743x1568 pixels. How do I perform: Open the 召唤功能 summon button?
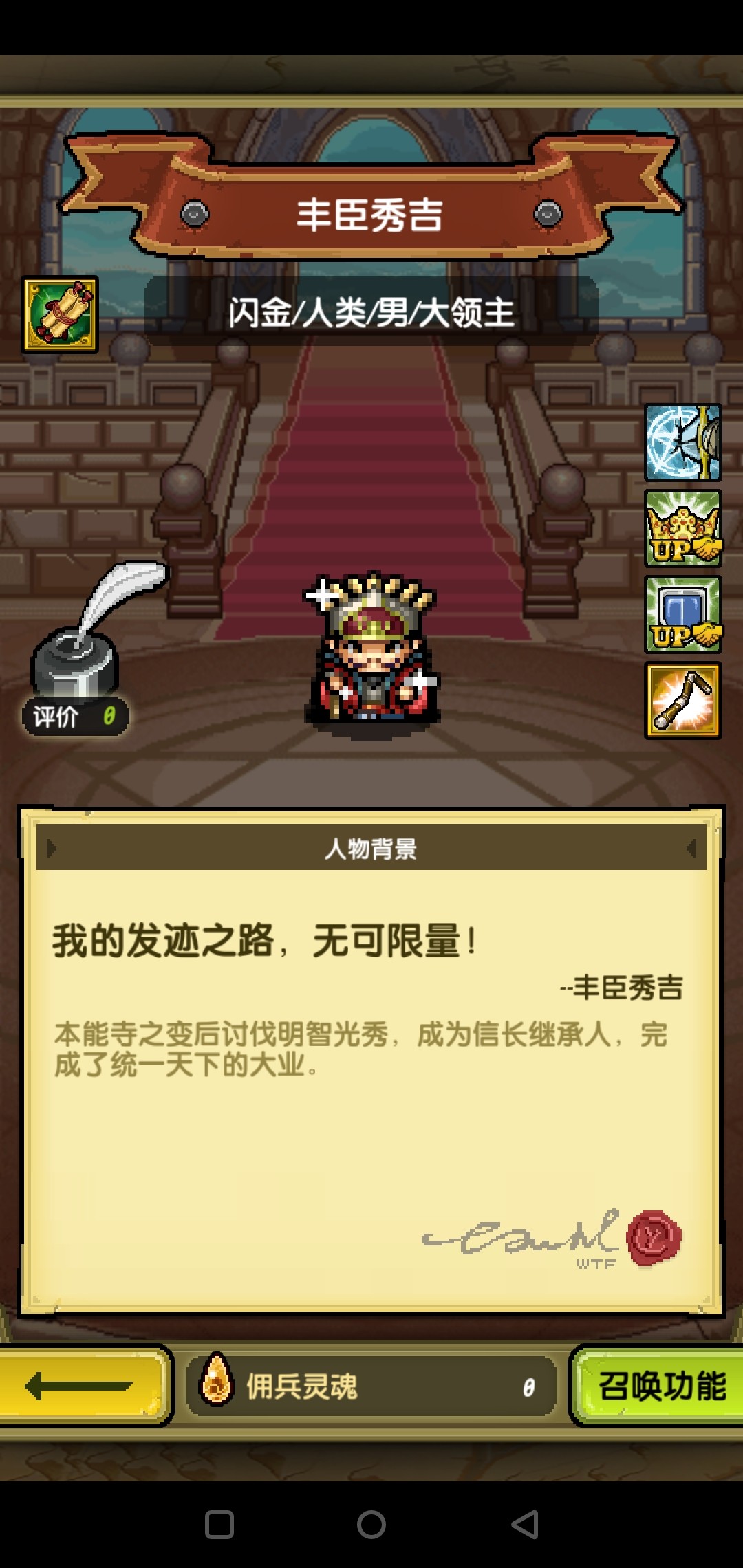click(660, 1385)
